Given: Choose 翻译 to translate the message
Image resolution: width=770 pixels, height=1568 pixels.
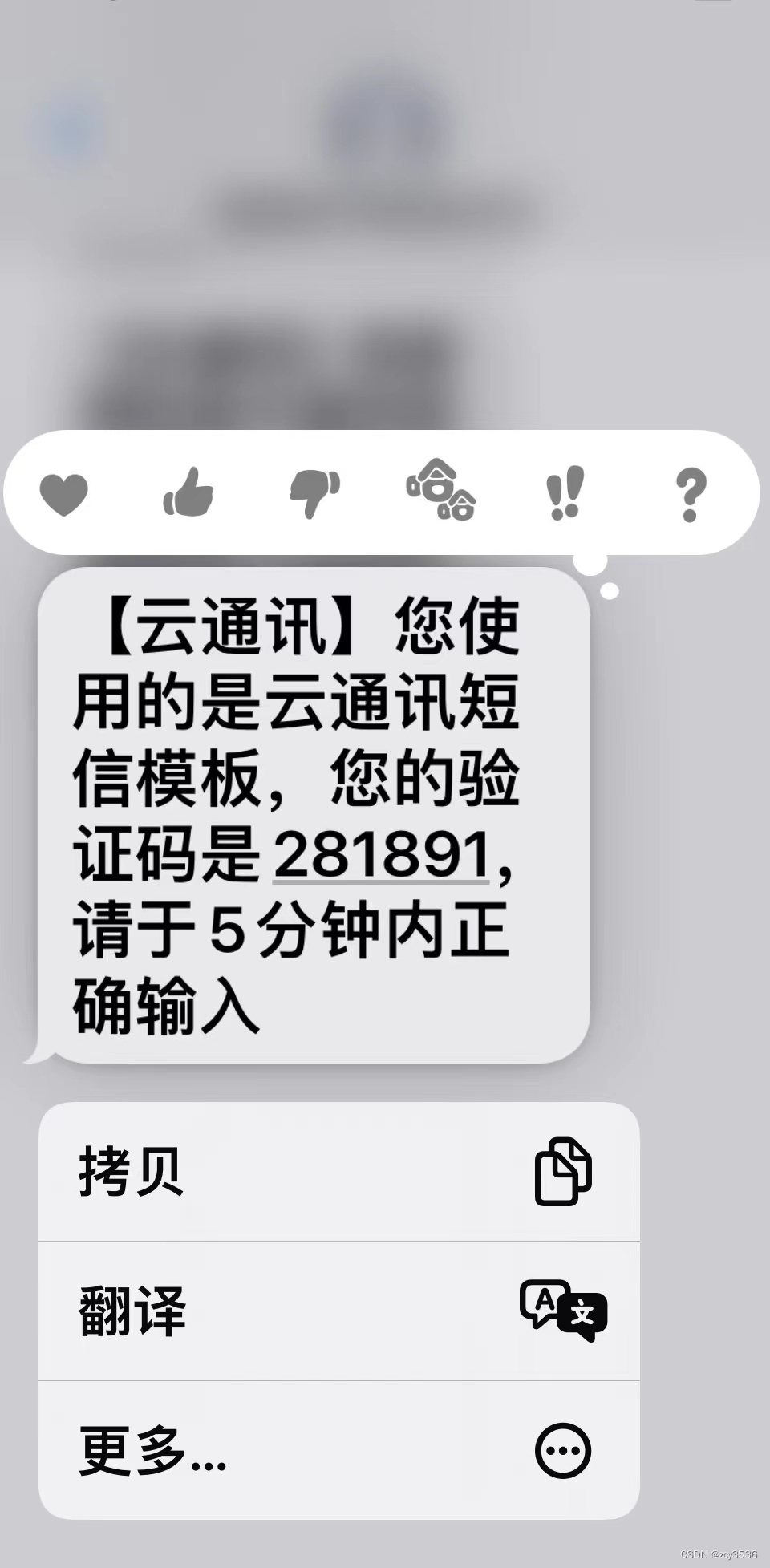Looking at the screenshot, I should point(339,1311).
